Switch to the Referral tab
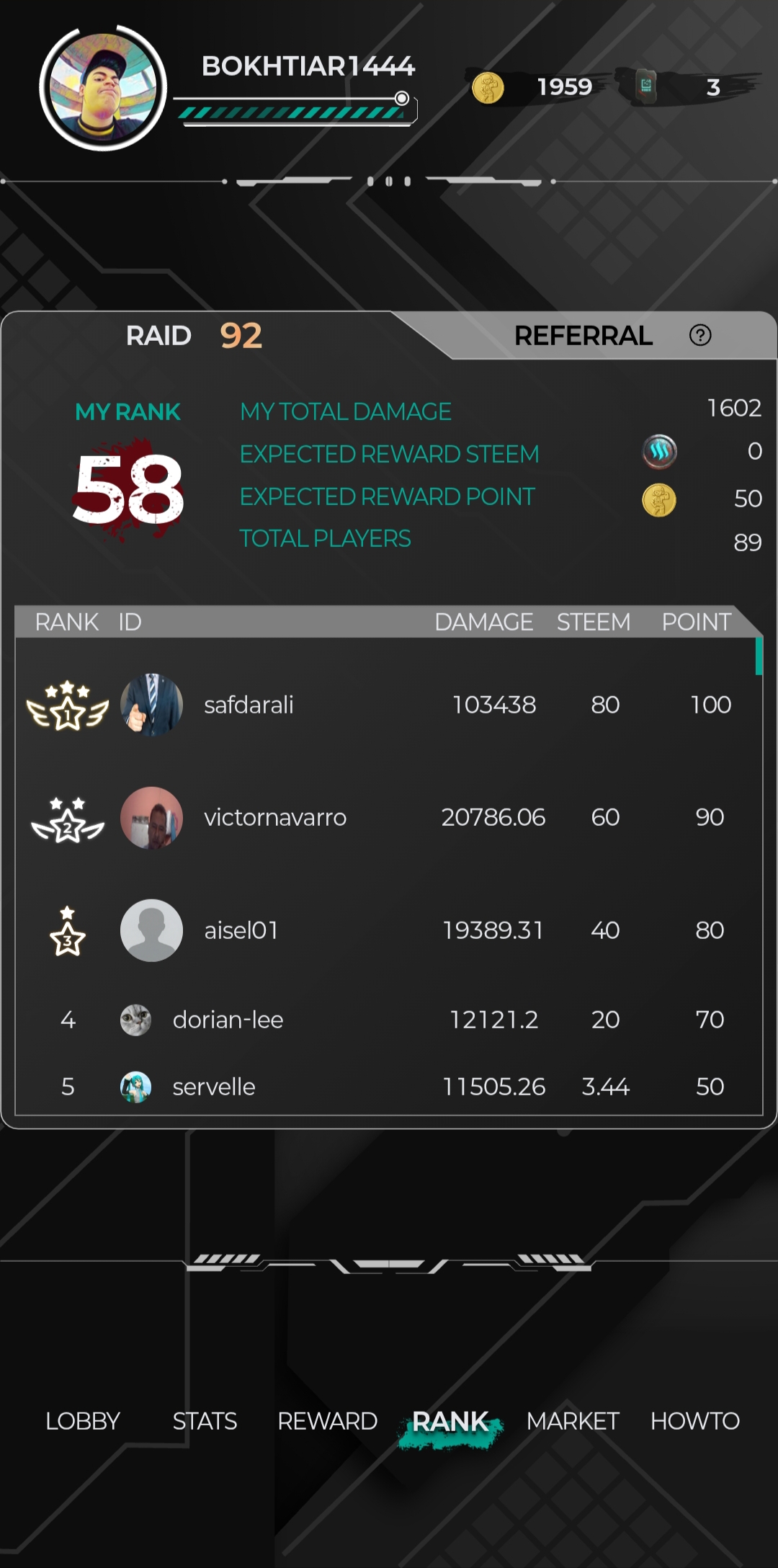 pos(583,336)
